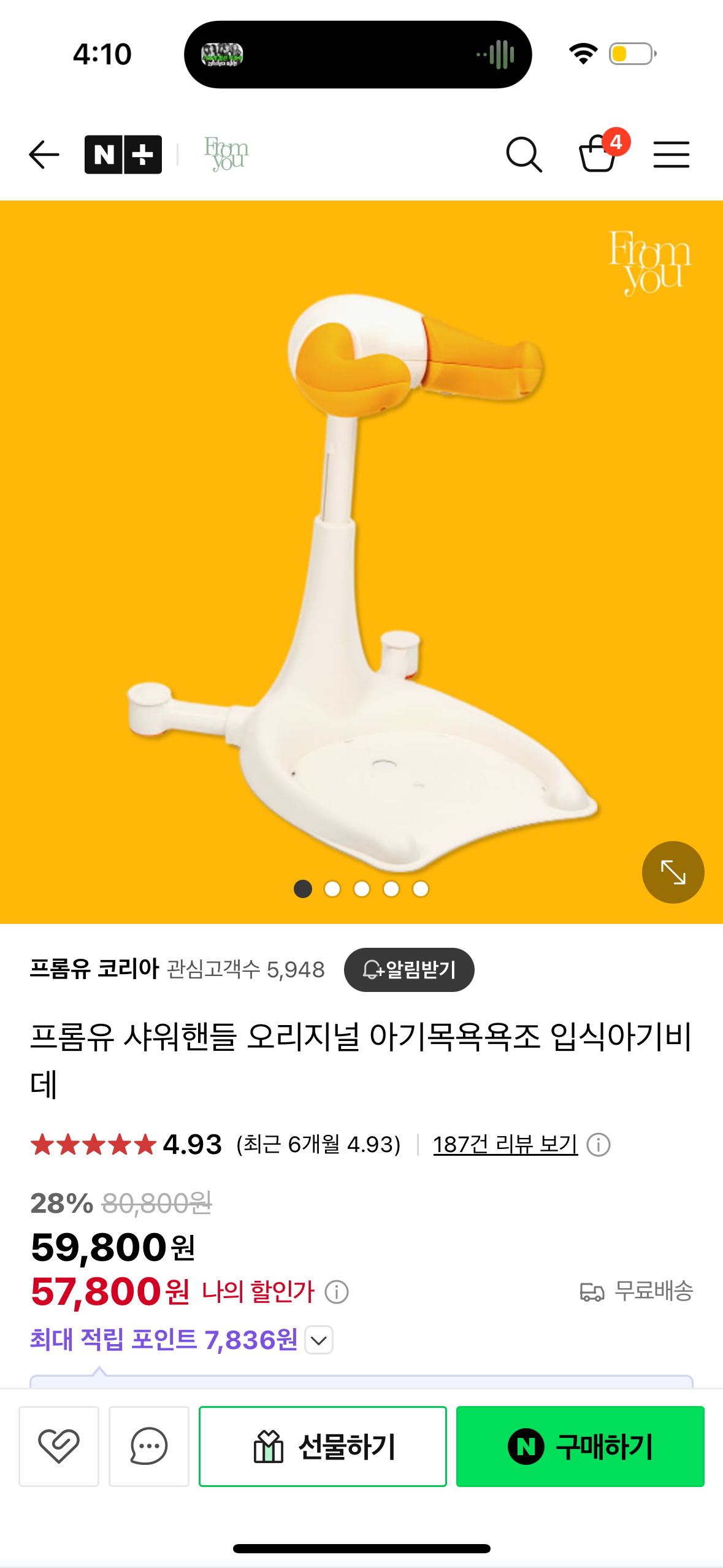Open the search magnifier
The width and height of the screenshot is (723, 1568).
tap(524, 155)
